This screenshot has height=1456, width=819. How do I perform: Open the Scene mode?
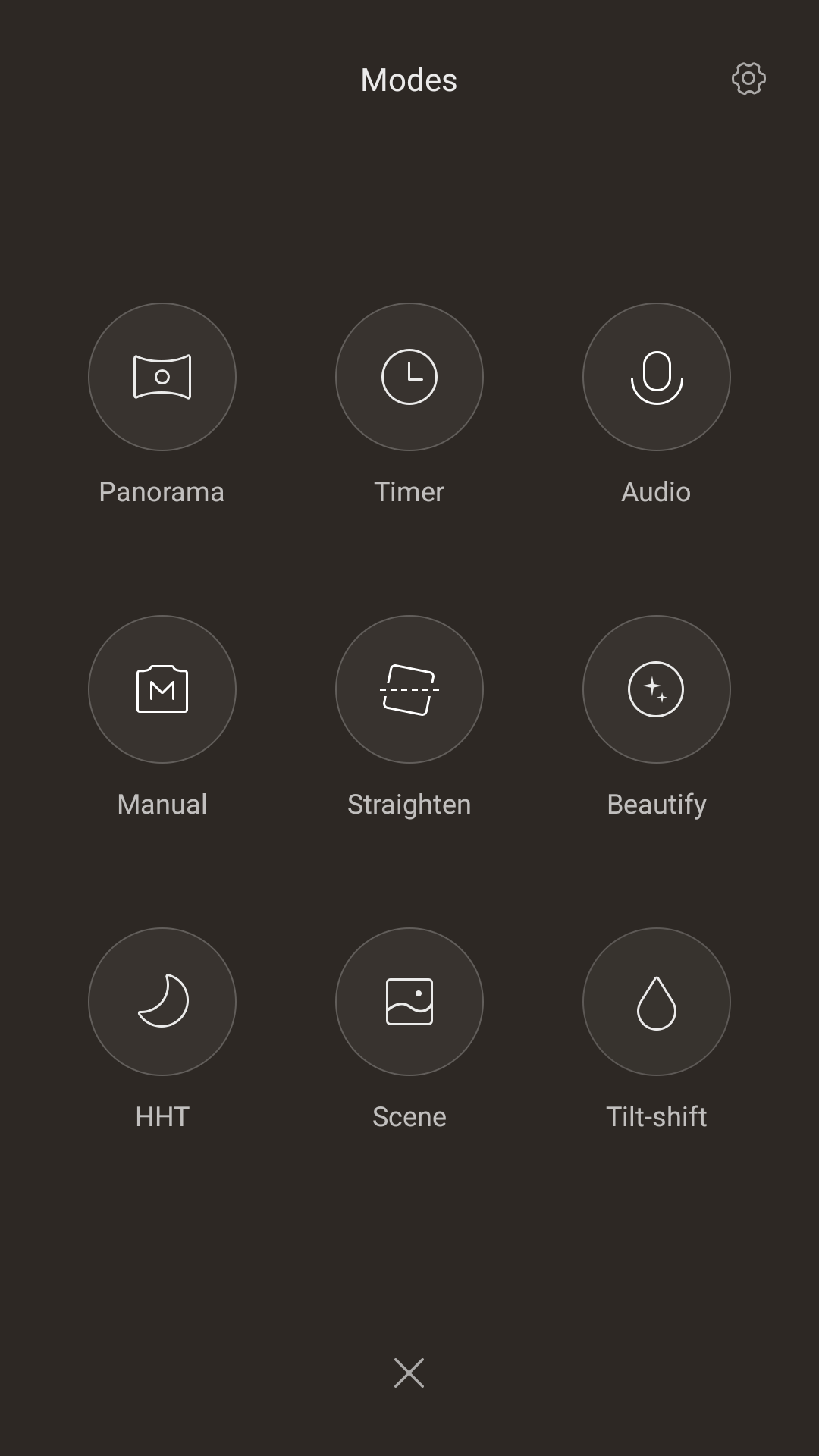point(409,1002)
